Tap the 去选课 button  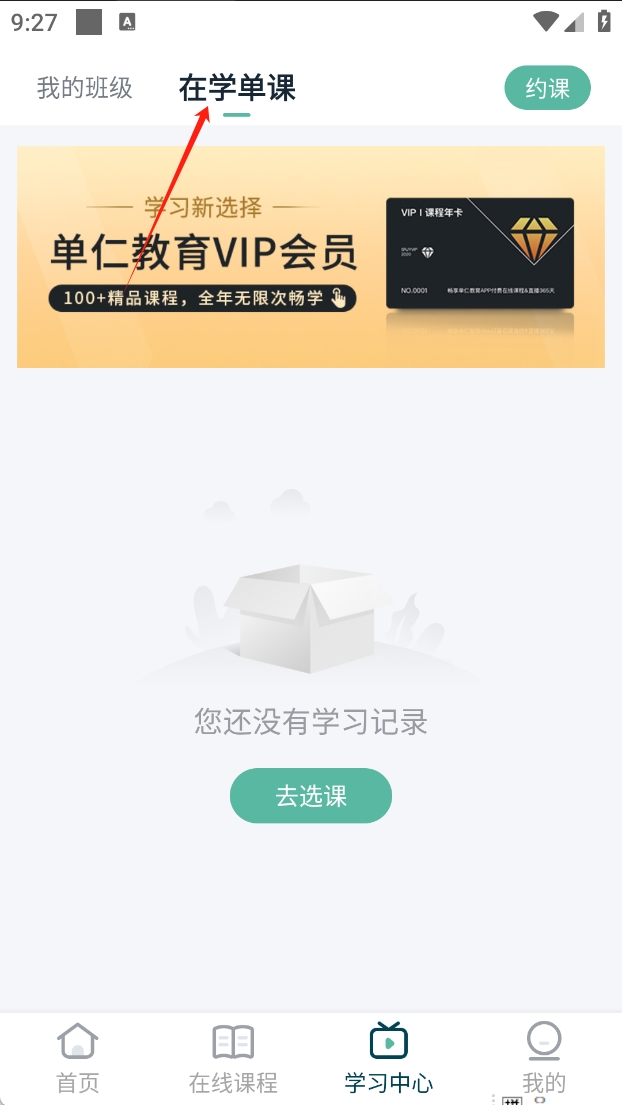pos(310,796)
